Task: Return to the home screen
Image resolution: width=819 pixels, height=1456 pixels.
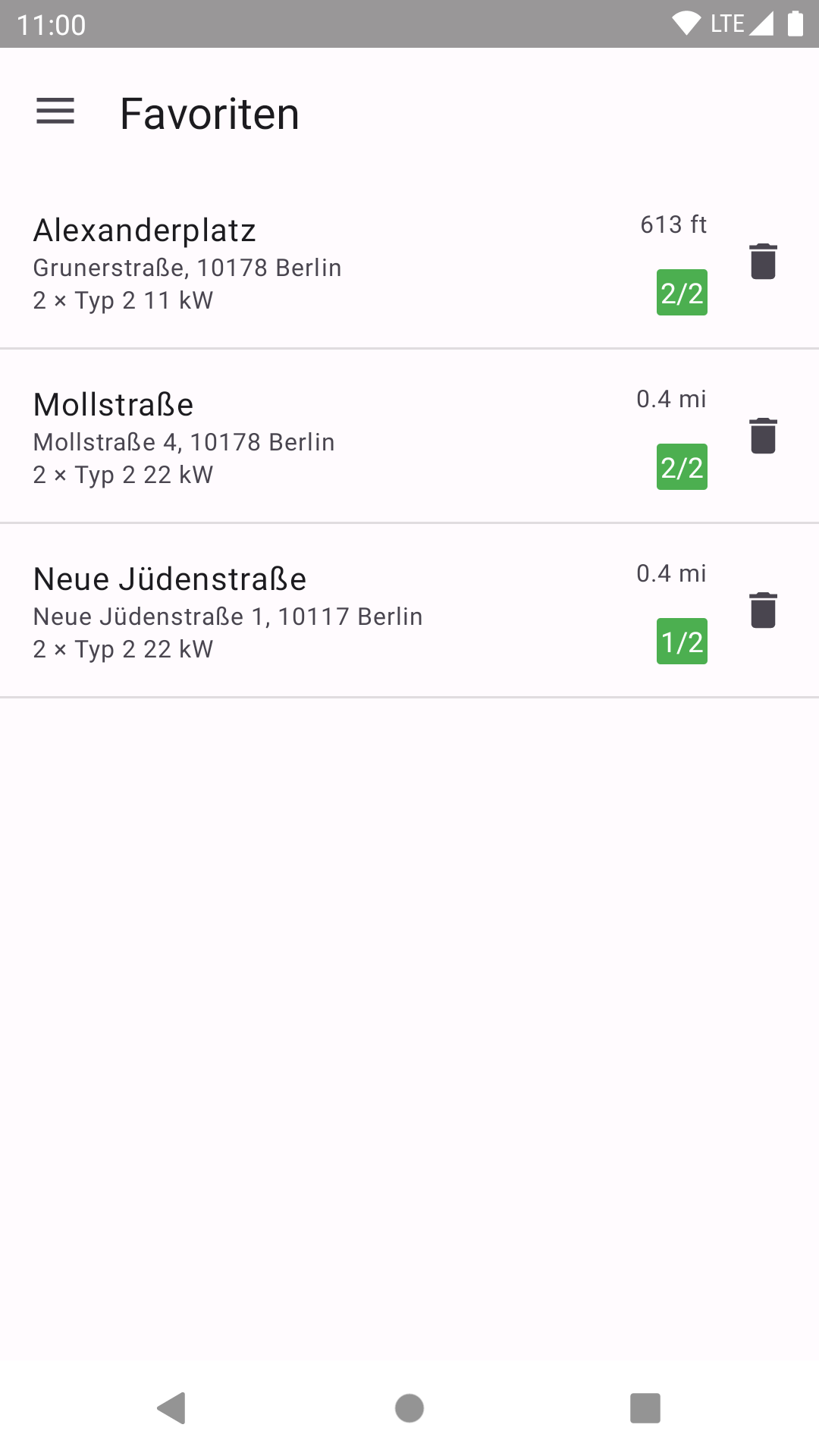Action: point(409,1408)
